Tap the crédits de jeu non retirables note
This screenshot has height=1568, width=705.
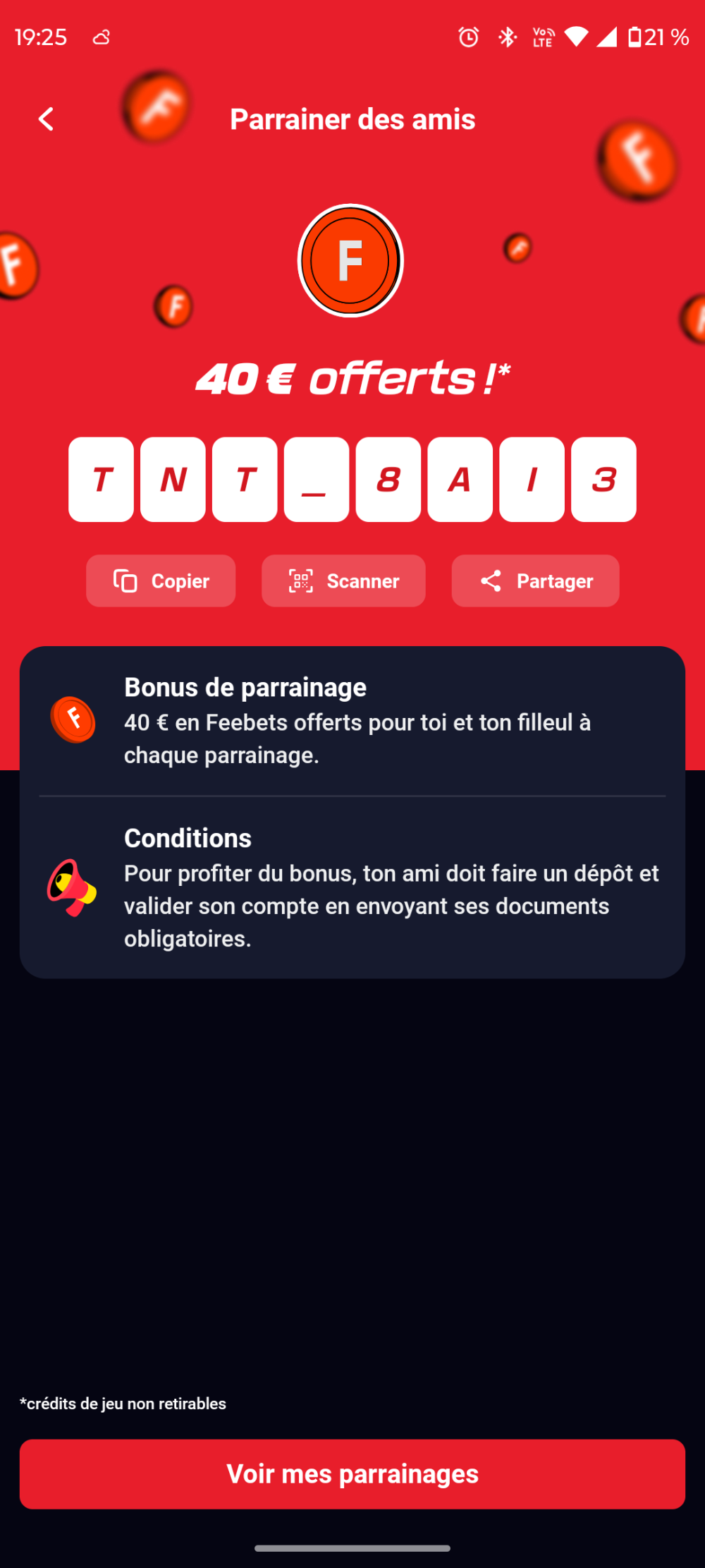click(123, 1404)
